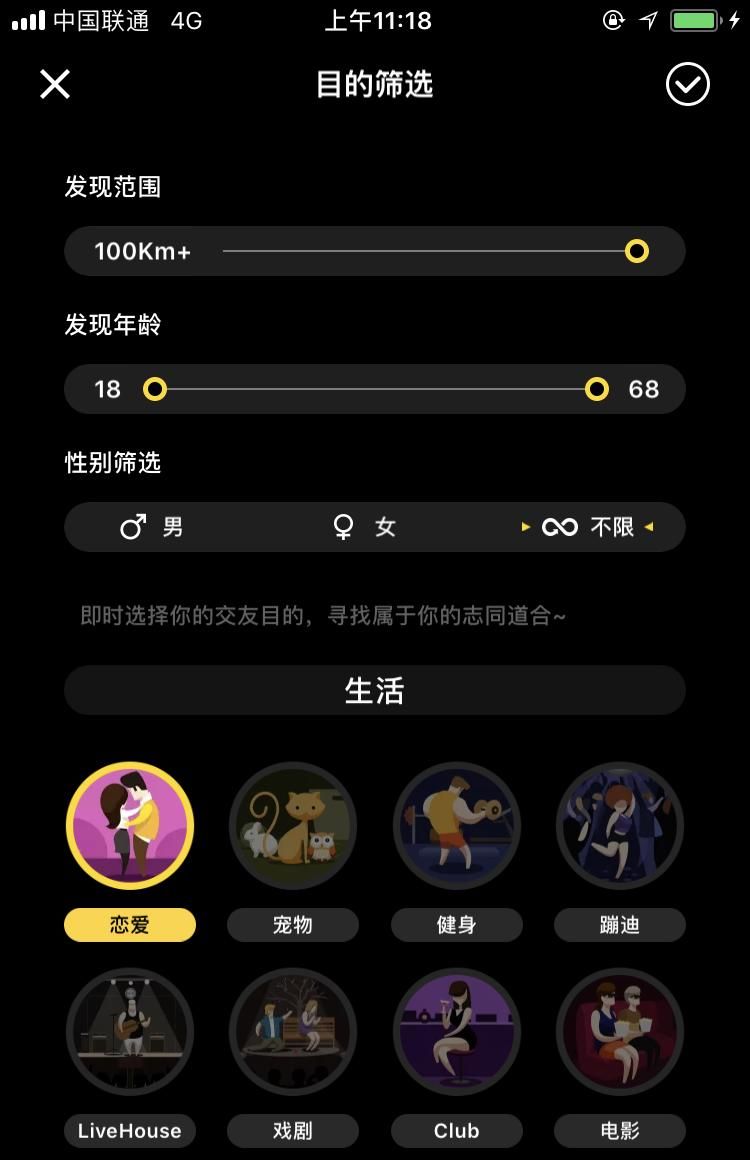Tap the 恋爱 label under its icon

(130, 925)
